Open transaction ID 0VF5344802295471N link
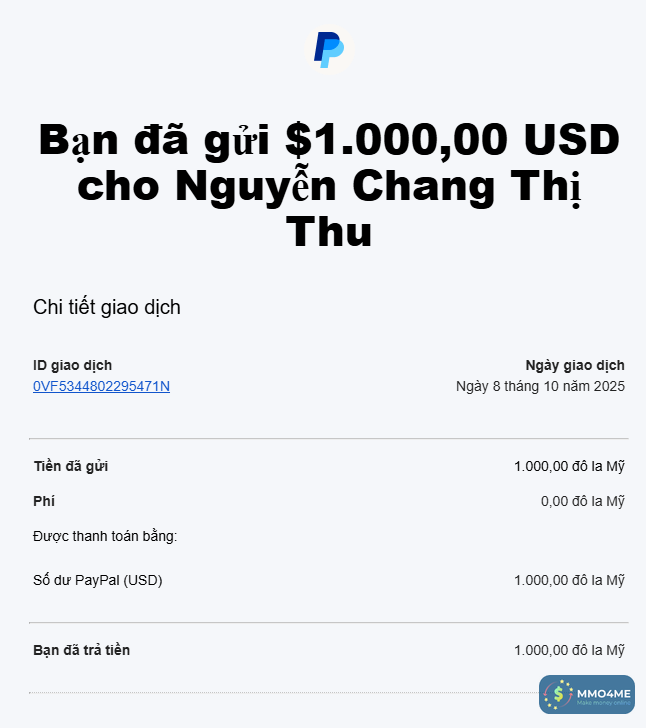646x728 pixels. pyautogui.click(x=101, y=386)
